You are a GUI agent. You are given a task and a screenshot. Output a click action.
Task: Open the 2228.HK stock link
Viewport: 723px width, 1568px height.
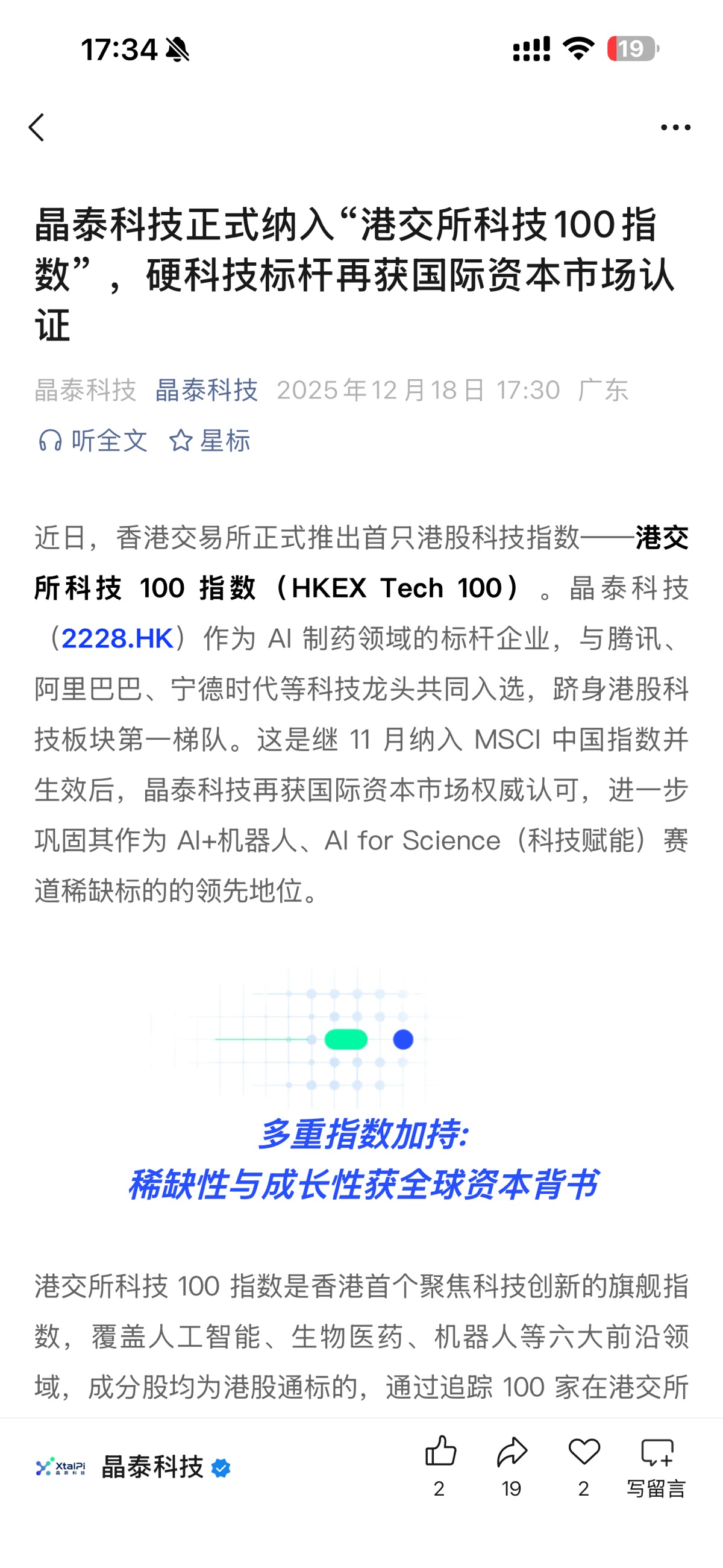117,638
